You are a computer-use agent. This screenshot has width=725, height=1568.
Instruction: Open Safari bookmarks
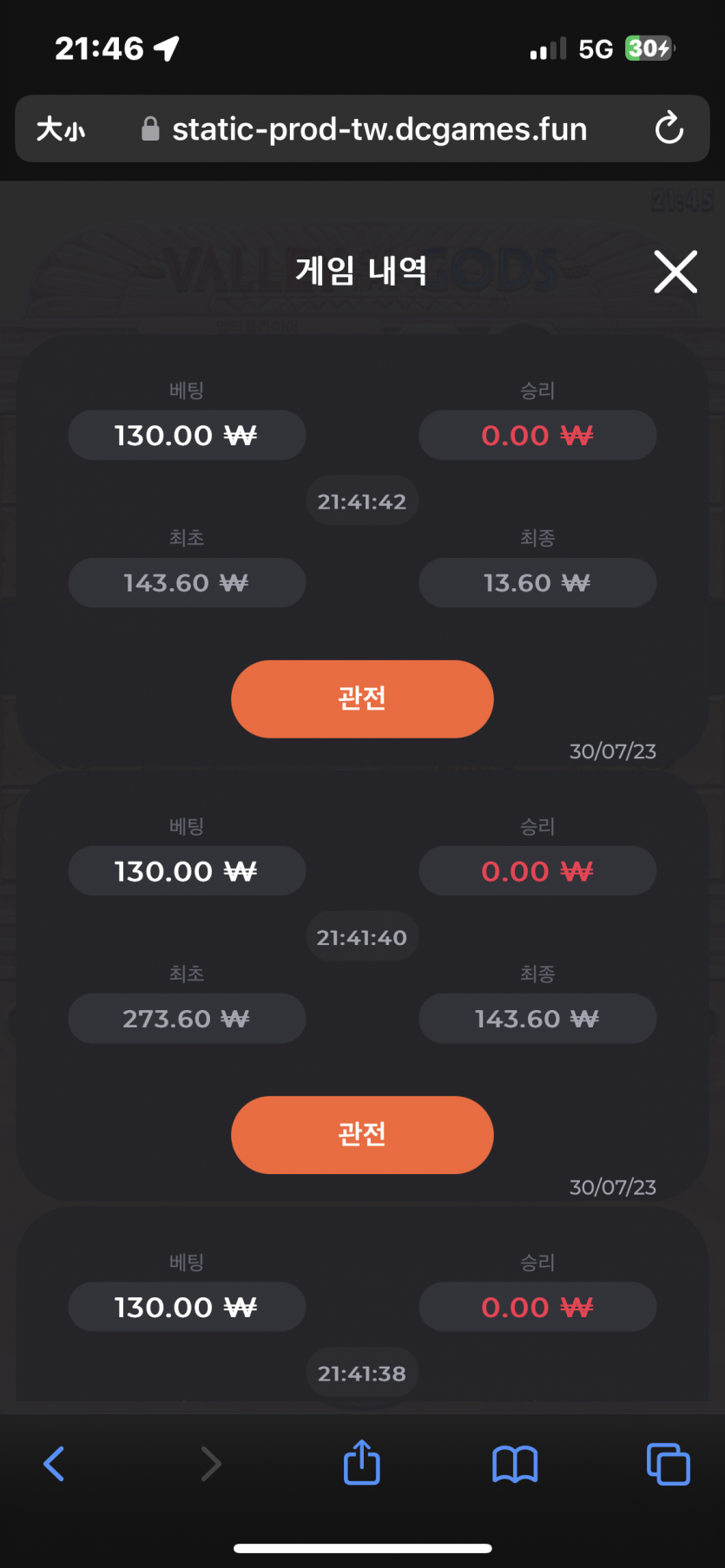515,1464
